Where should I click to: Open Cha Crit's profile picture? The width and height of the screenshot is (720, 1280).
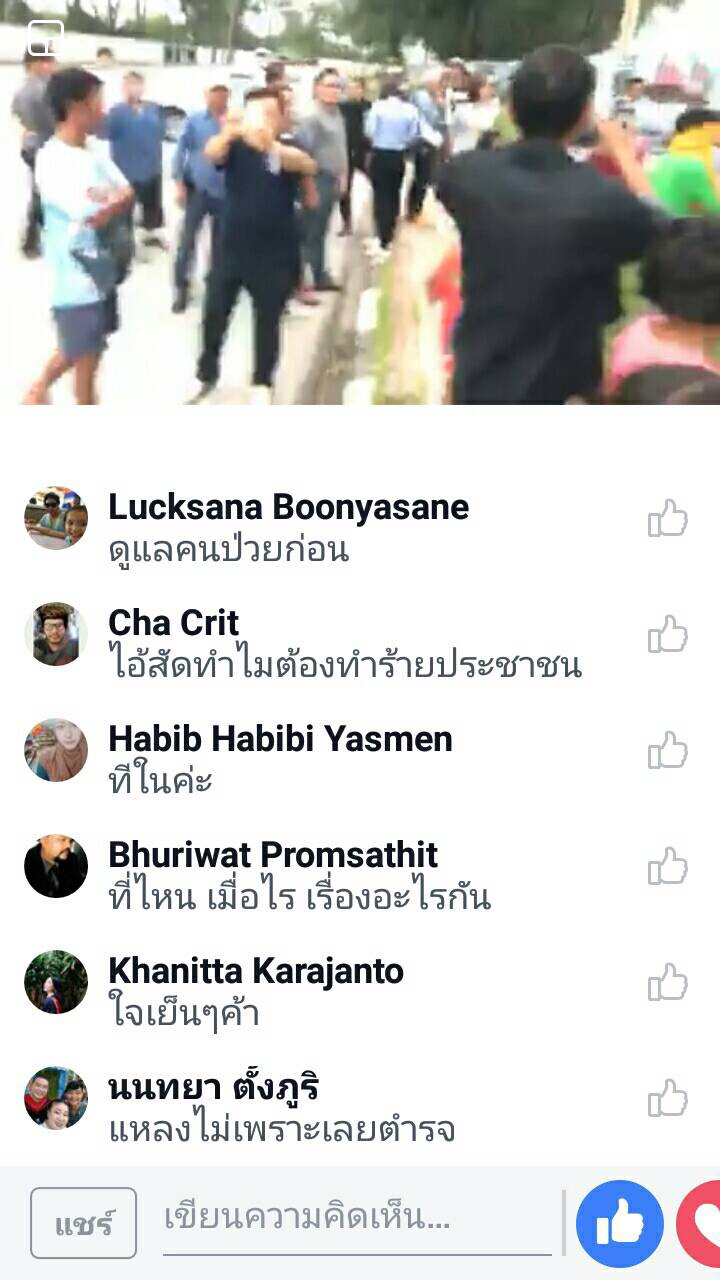click(x=56, y=634)
